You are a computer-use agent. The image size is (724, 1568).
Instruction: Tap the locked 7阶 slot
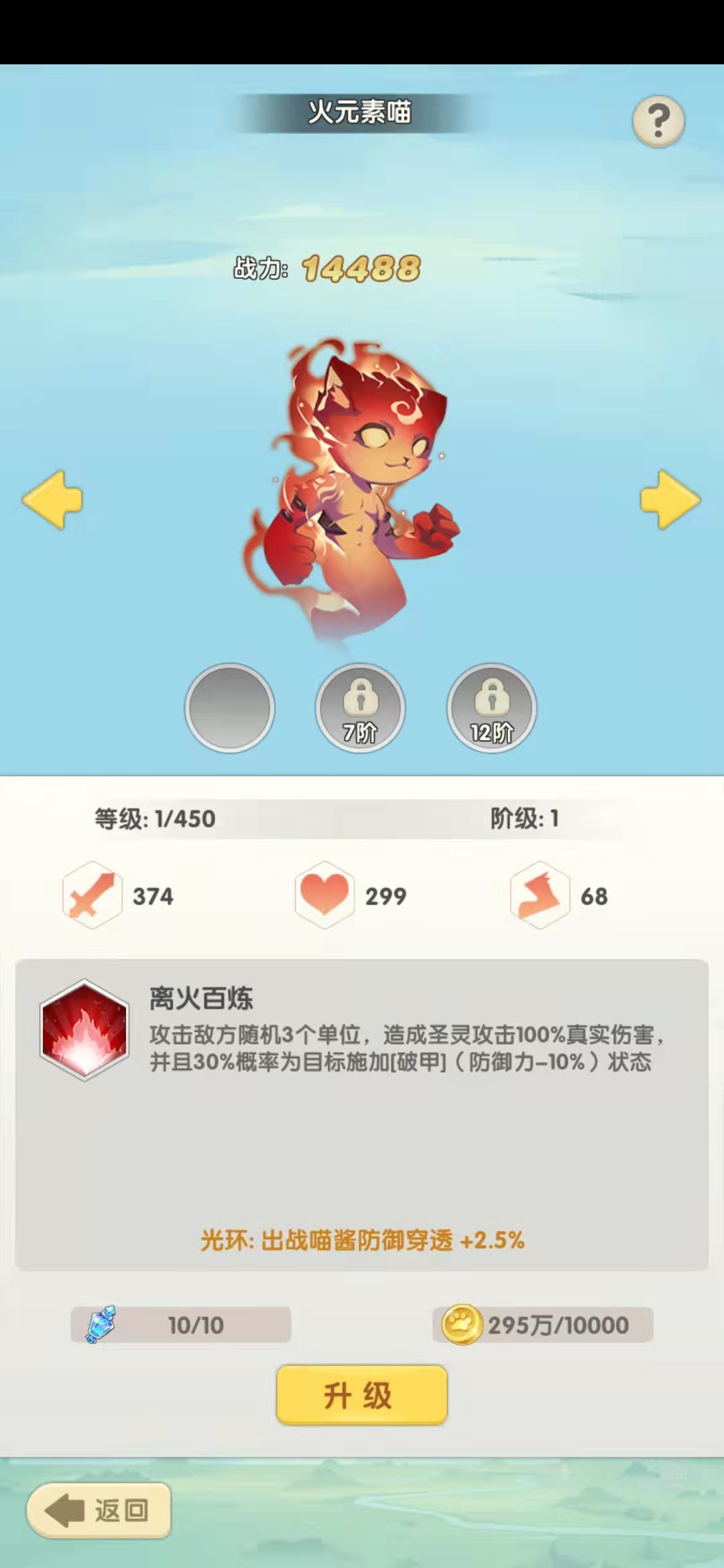click(x=361, y=708)
